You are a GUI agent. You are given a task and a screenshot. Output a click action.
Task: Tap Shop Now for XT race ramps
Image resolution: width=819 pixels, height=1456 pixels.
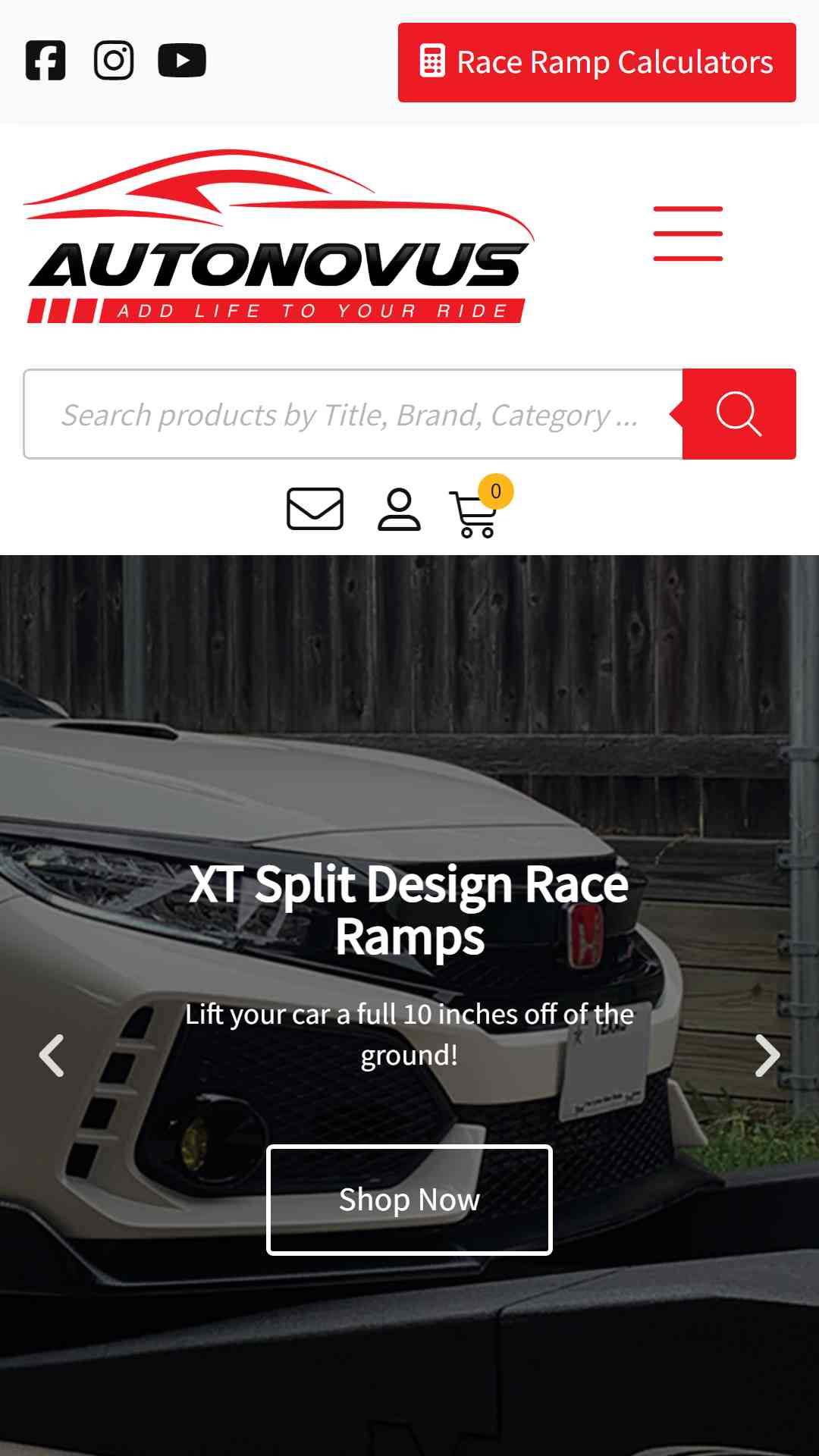(409, 1200)
